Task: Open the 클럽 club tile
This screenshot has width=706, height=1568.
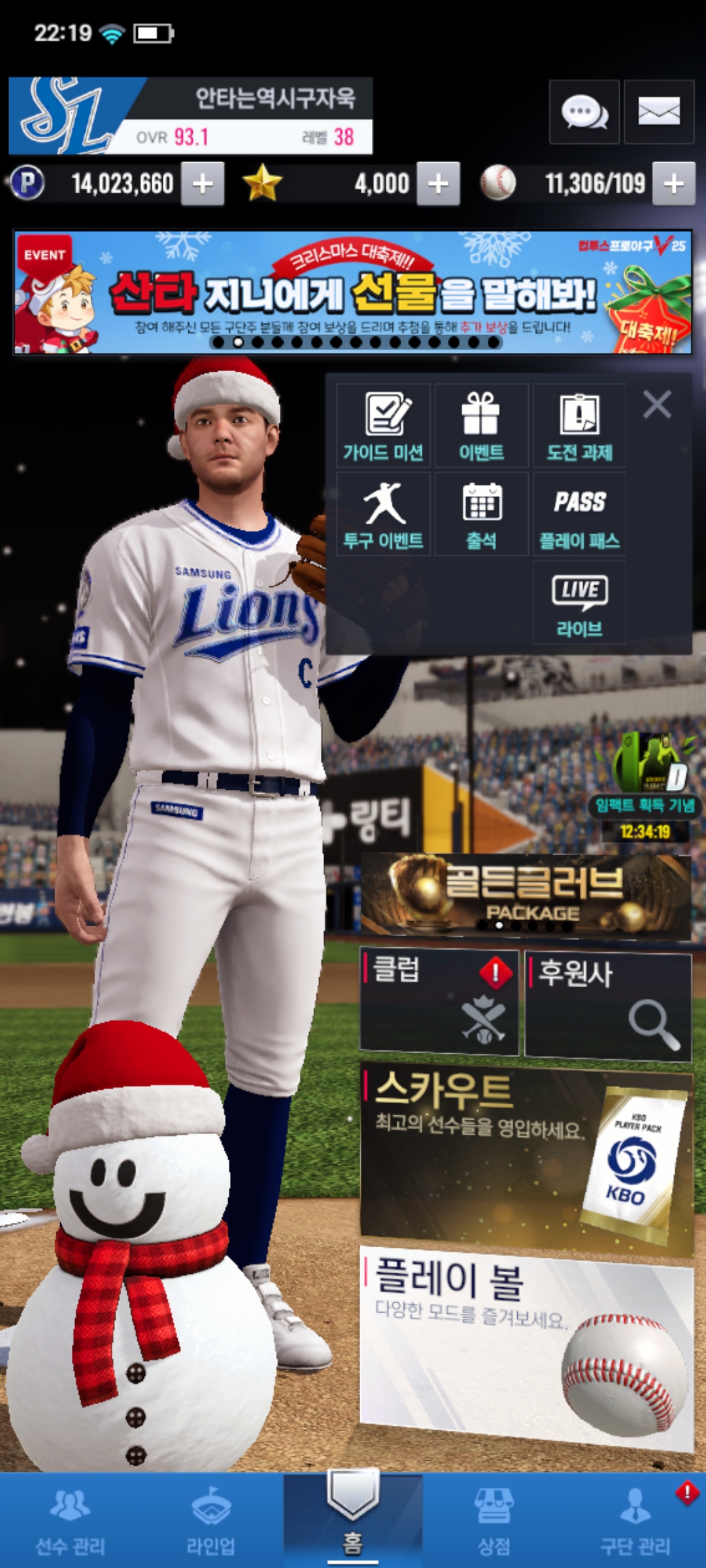Action: 439,1002
